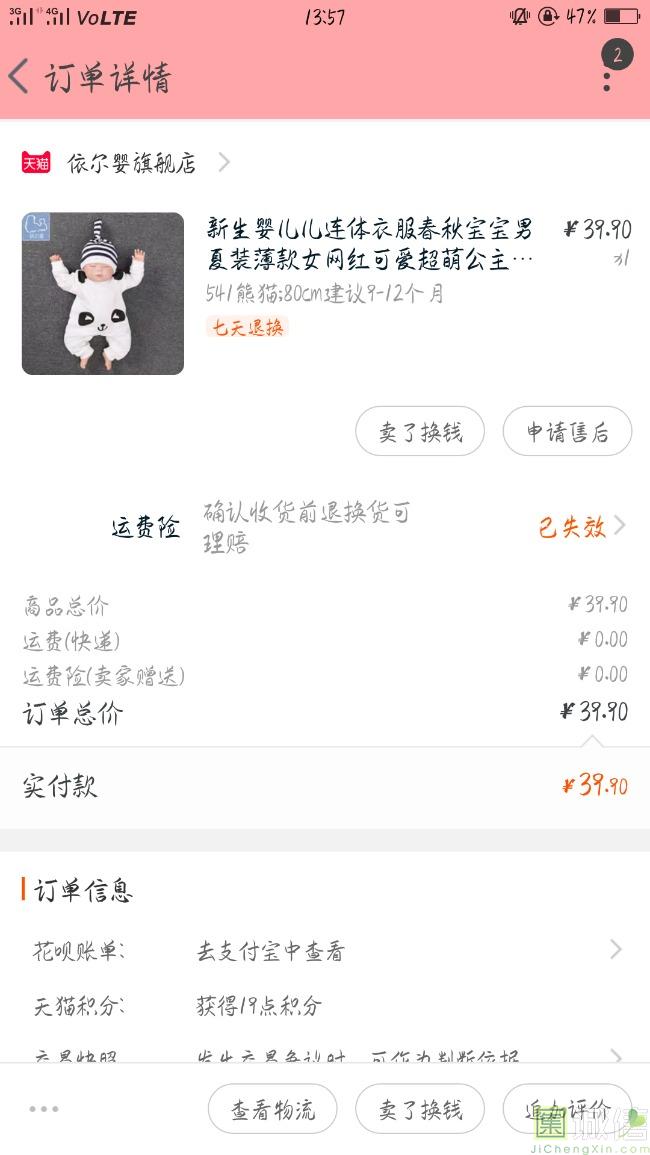This screenshot has height=1155, width=650.
Task: Show more actions via the bottom three dots
Action: pyautogui.click(x=44, y=1109)
